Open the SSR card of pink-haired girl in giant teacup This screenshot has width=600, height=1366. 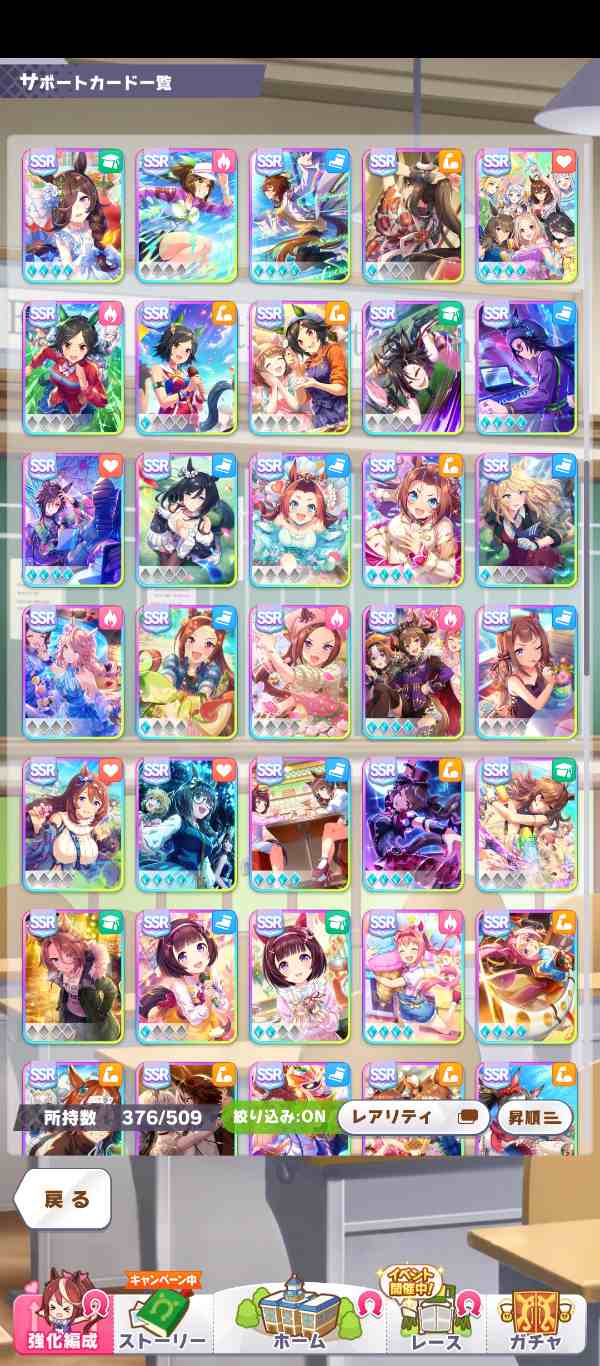click(527, 976)
